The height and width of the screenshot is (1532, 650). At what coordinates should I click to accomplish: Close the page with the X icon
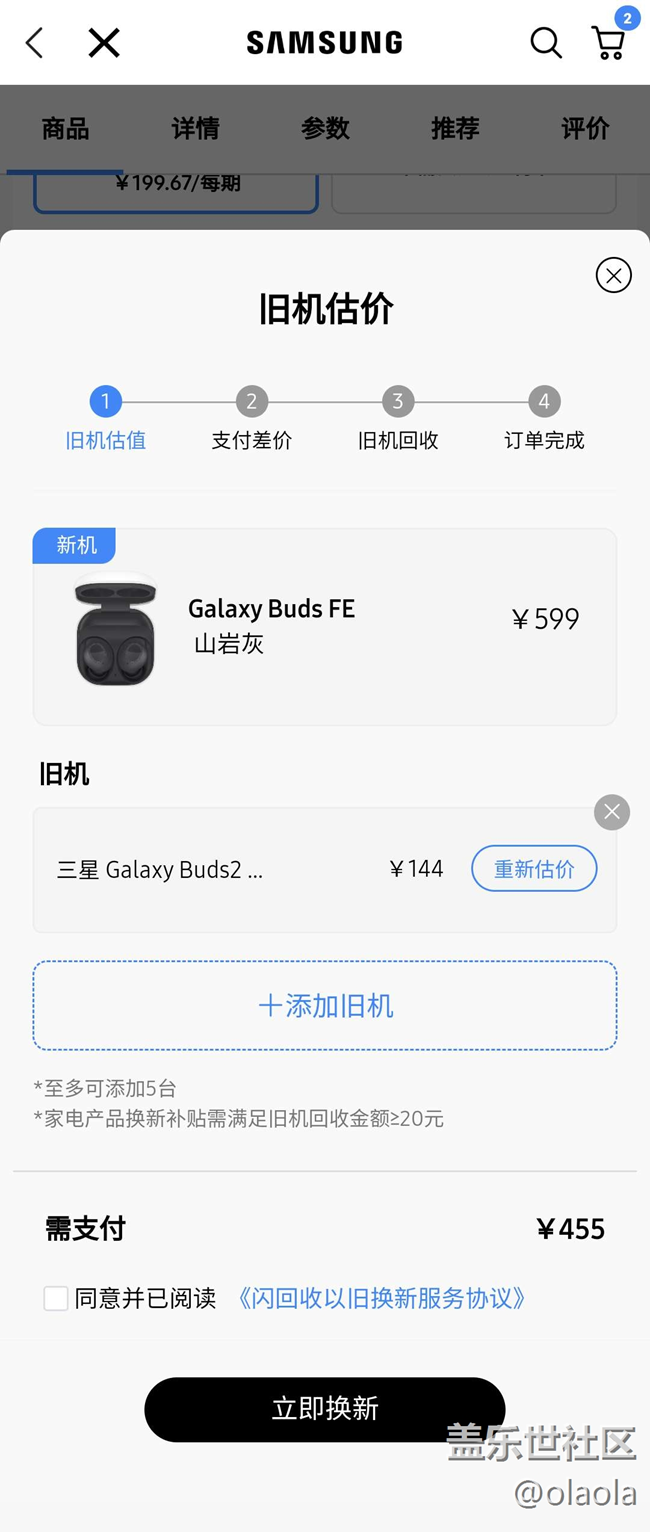click(x=104, y=43)
